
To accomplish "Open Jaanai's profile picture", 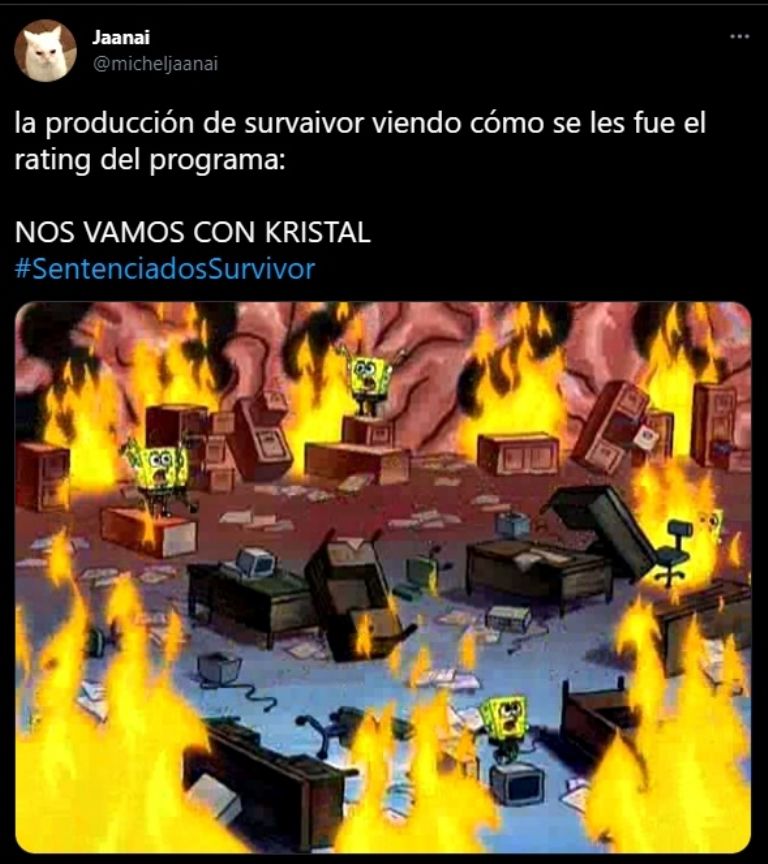I will (x=45, y=51).
